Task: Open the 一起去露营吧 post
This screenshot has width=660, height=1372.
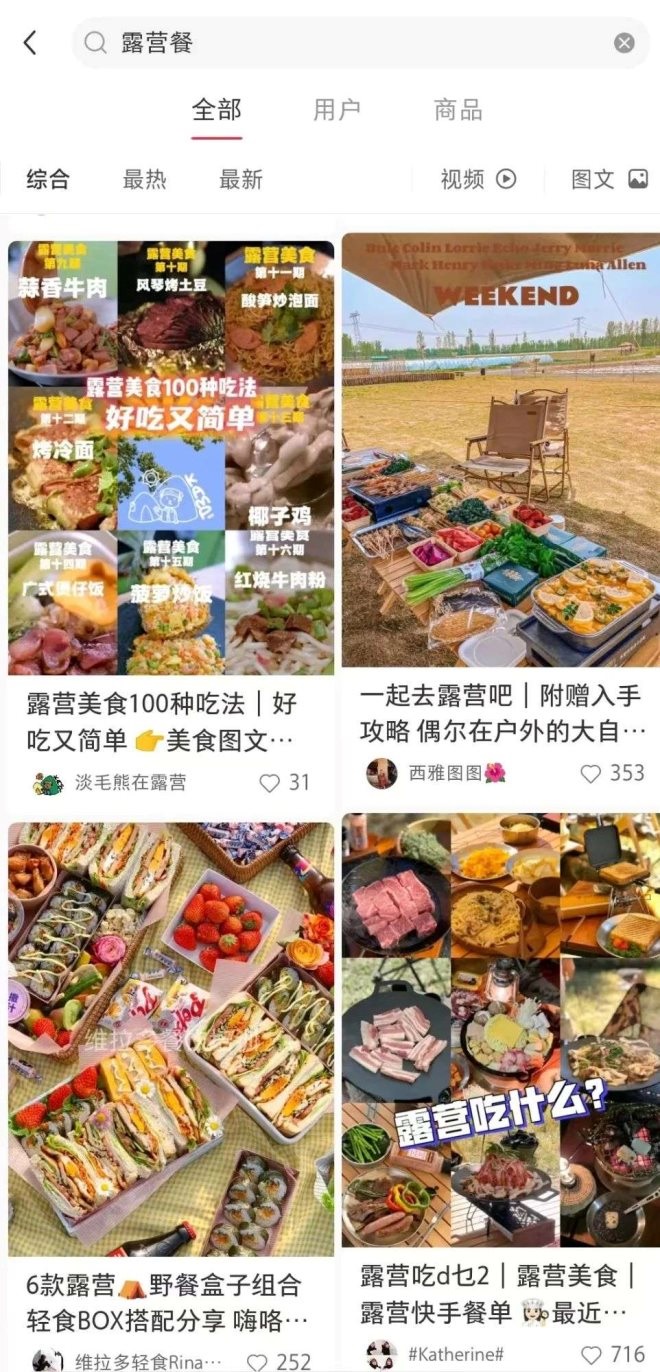Action: 501,450
